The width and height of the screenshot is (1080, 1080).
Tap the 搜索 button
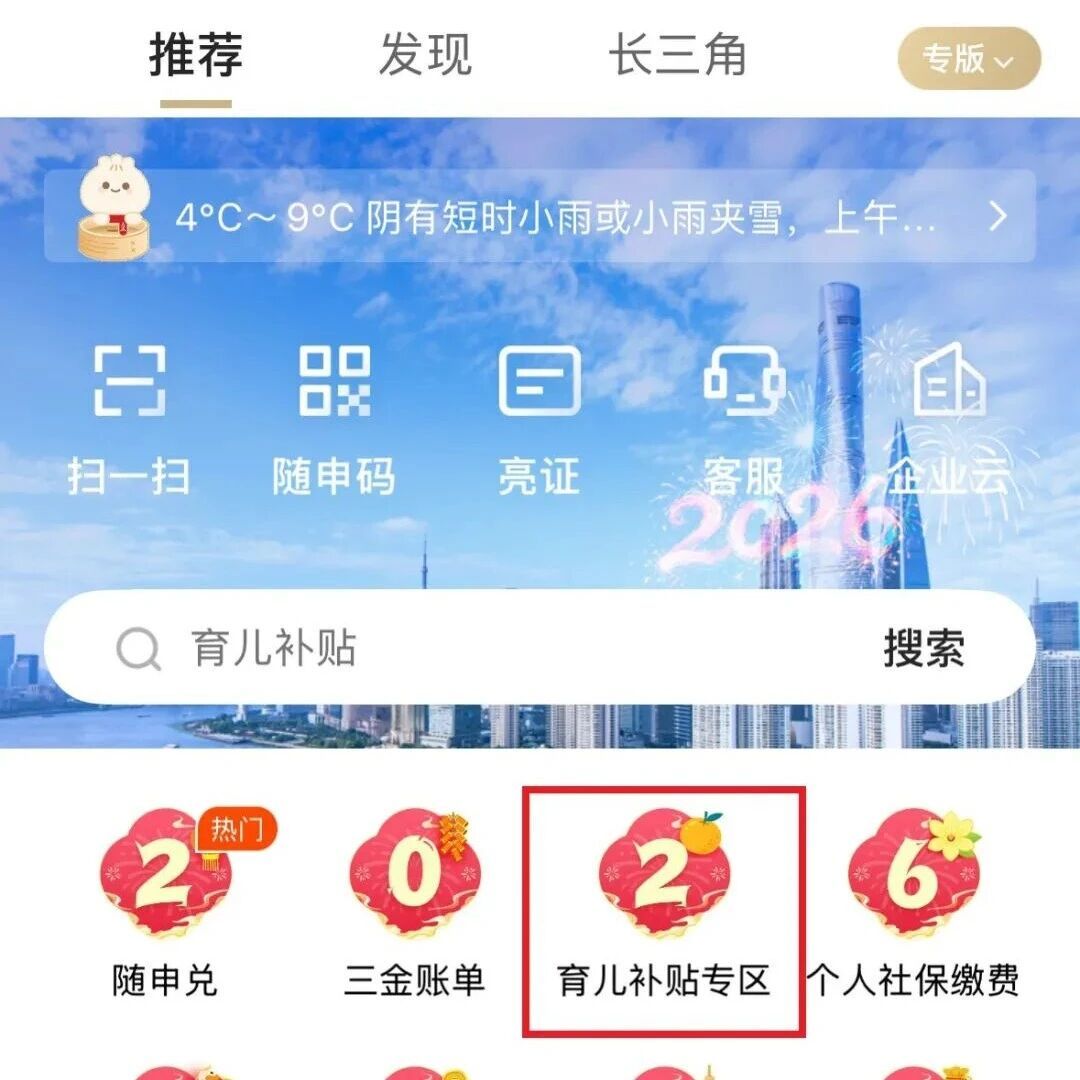923,649
